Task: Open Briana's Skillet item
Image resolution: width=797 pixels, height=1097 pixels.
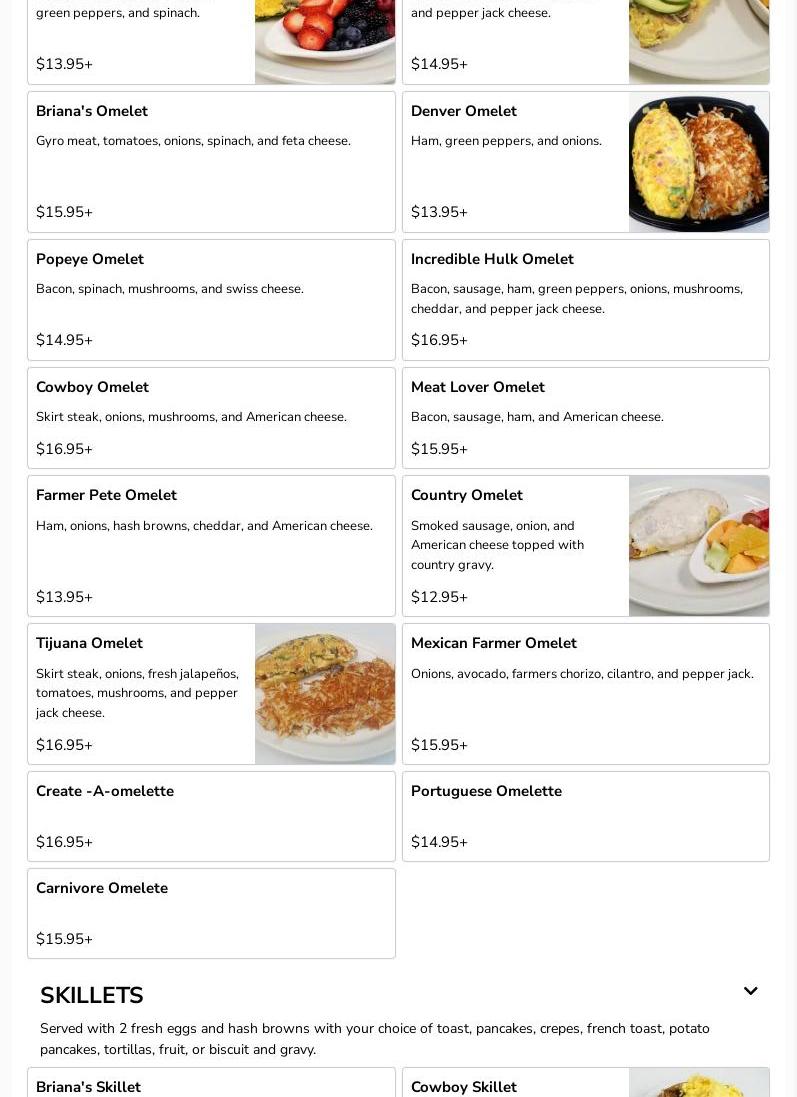Action: (211, 1085)
